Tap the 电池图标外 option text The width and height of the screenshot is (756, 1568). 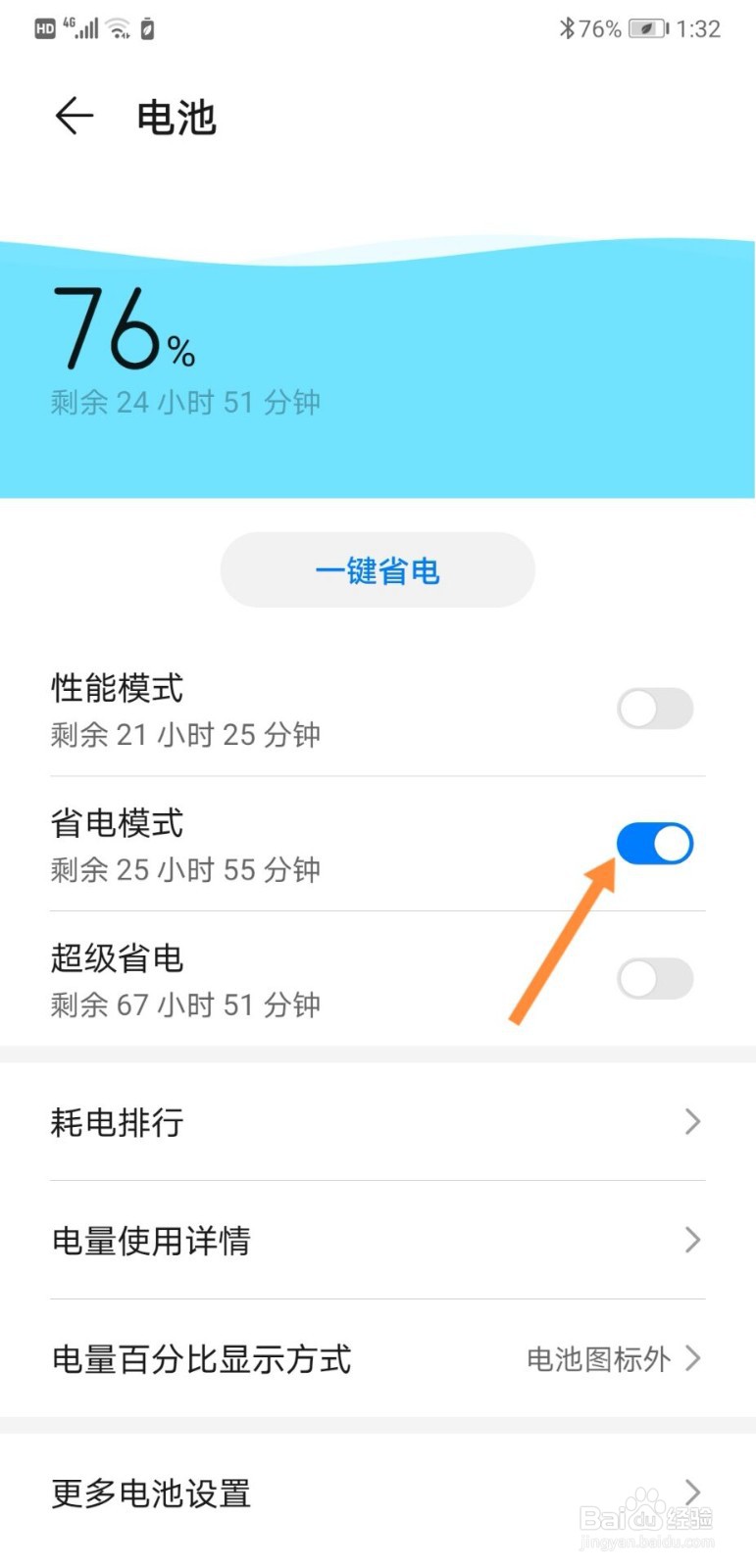[601, 1359]
